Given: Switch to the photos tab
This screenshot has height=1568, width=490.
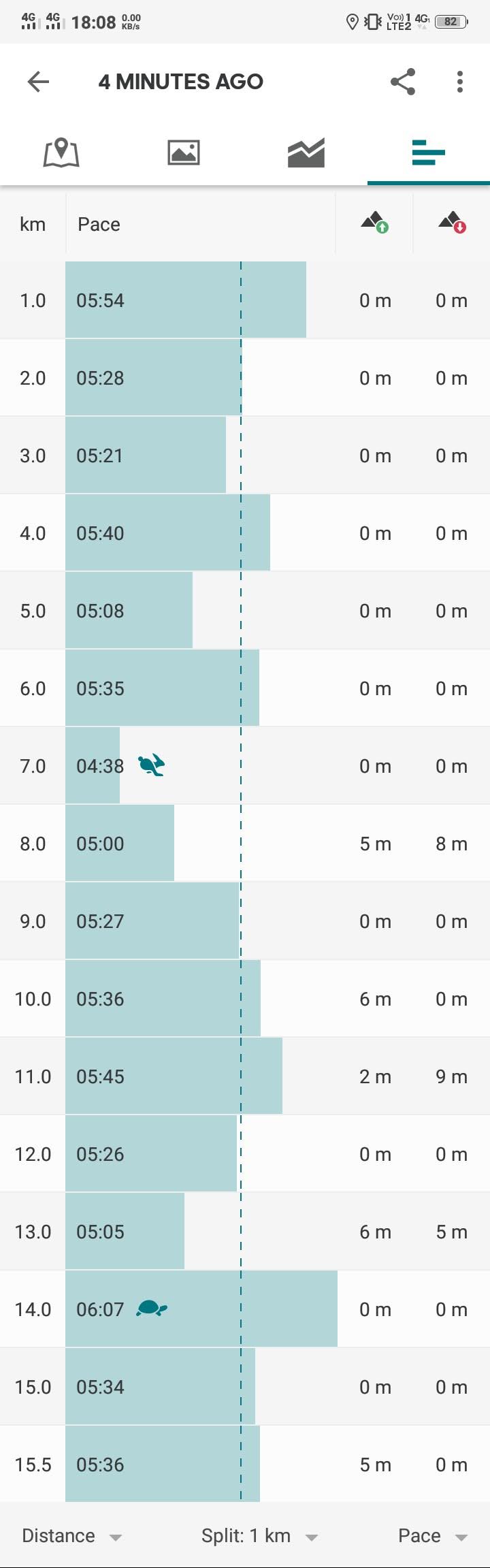Looking at the screenshot, I should tap(184, 153).
